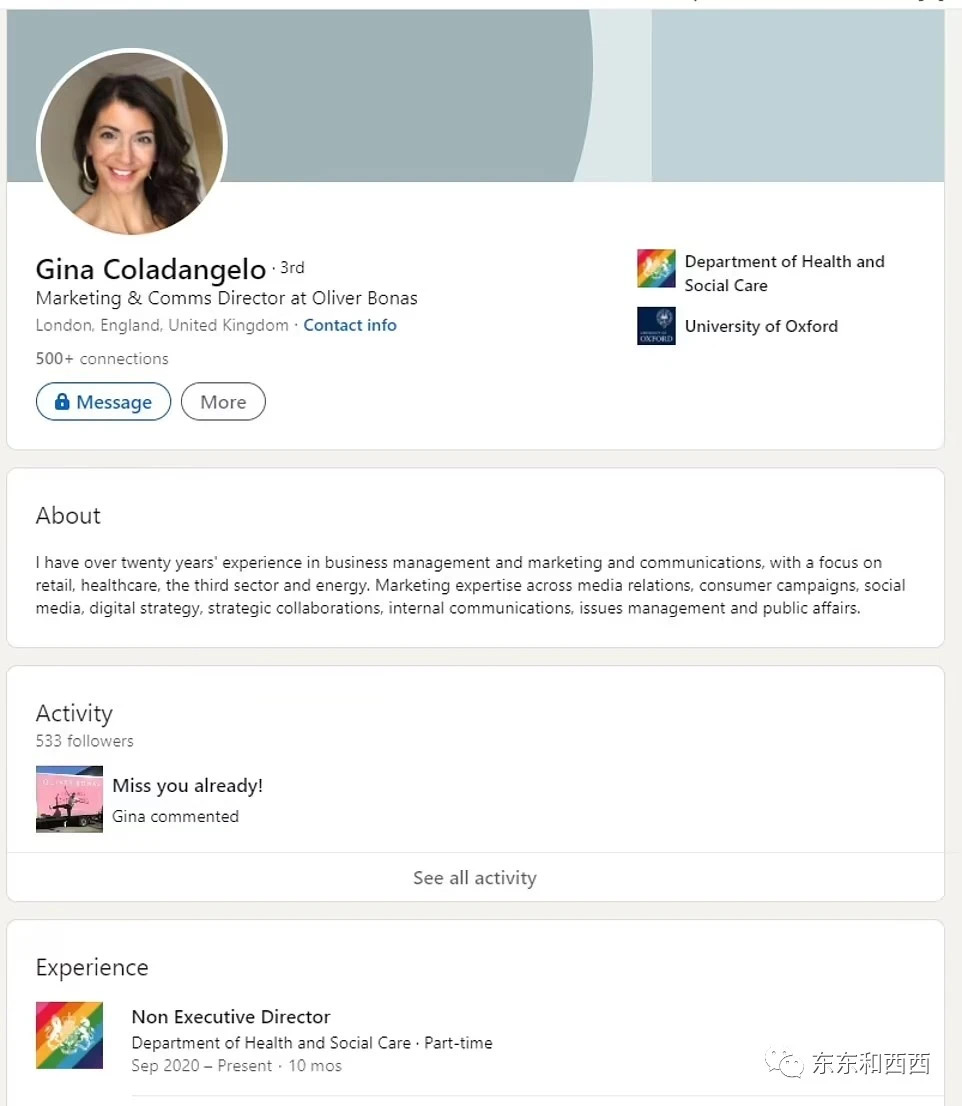Open the "Miss you already!" activity post

[x=187, y=786]
